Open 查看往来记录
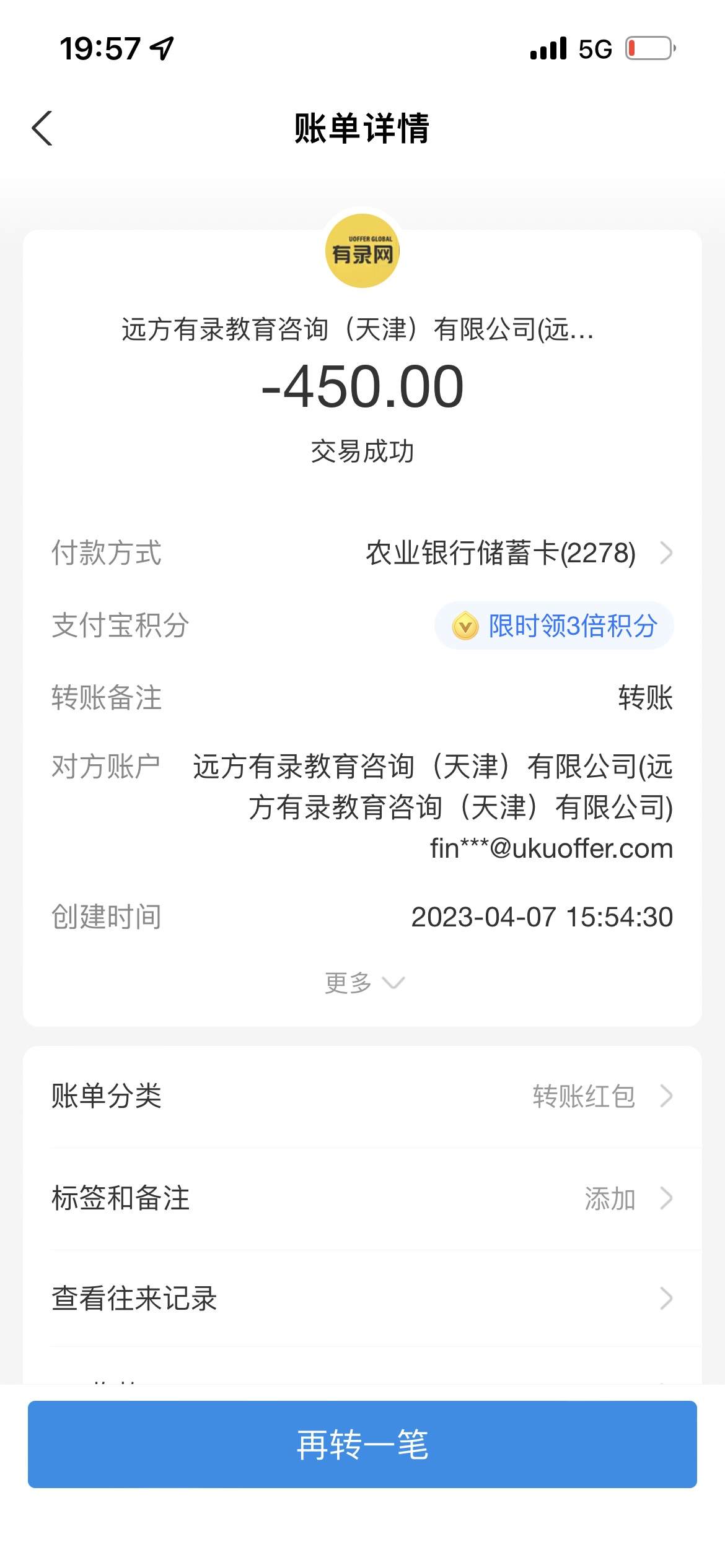Image resolution: width=725 pixels, height=1568 pixels. coord(362,1299)
